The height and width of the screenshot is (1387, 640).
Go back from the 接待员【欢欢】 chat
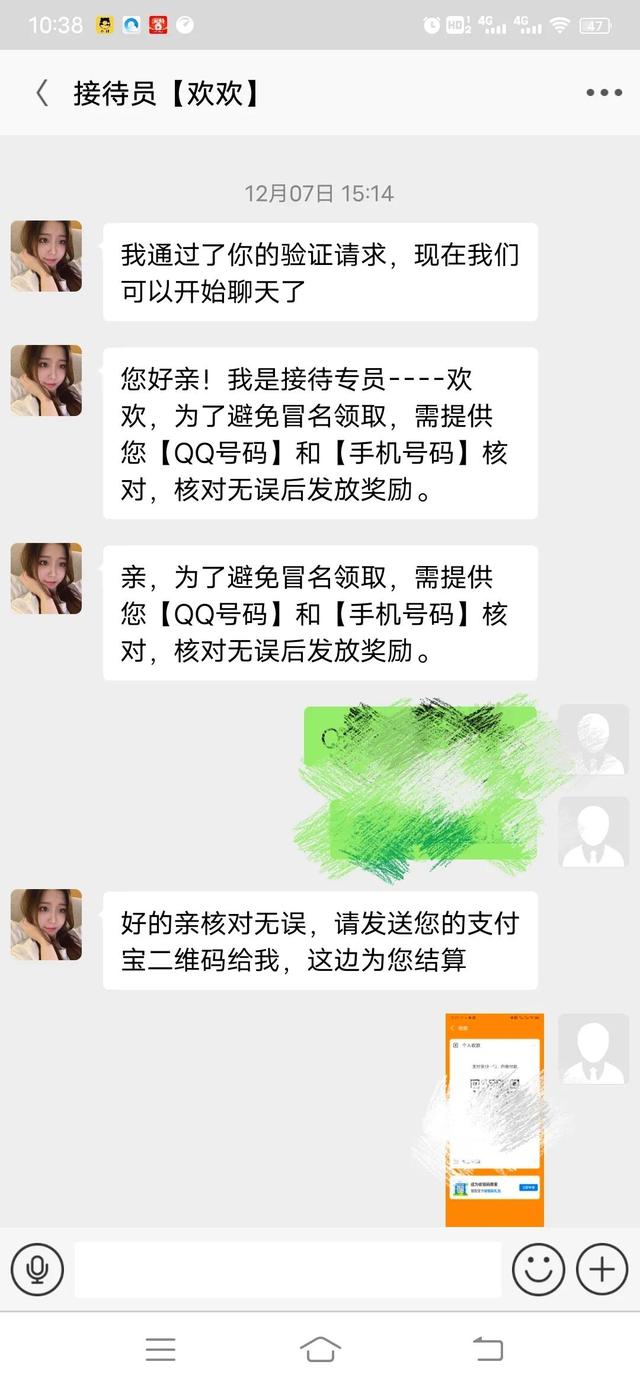pos(42,94)
